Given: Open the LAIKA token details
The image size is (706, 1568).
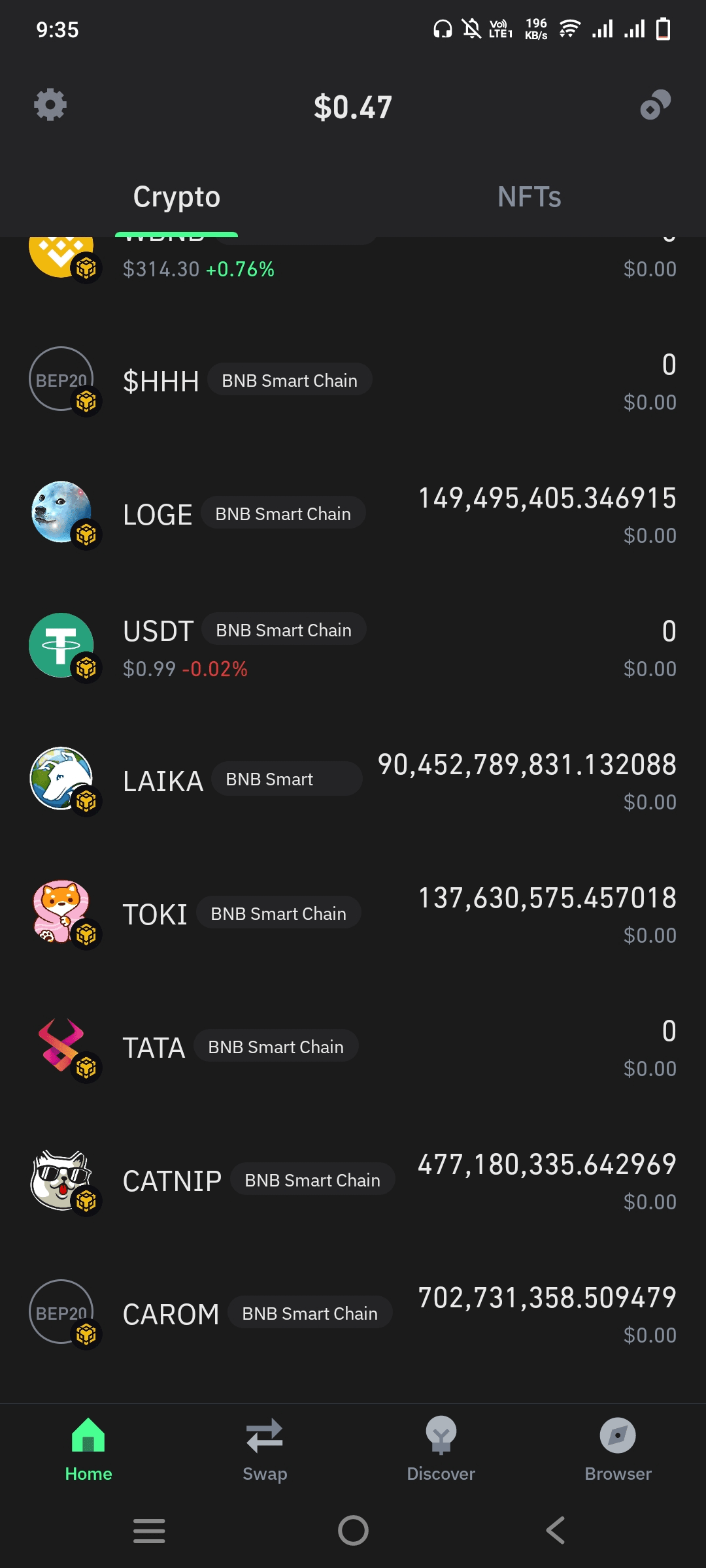Looking at the screenshot, I should (353, 781).
